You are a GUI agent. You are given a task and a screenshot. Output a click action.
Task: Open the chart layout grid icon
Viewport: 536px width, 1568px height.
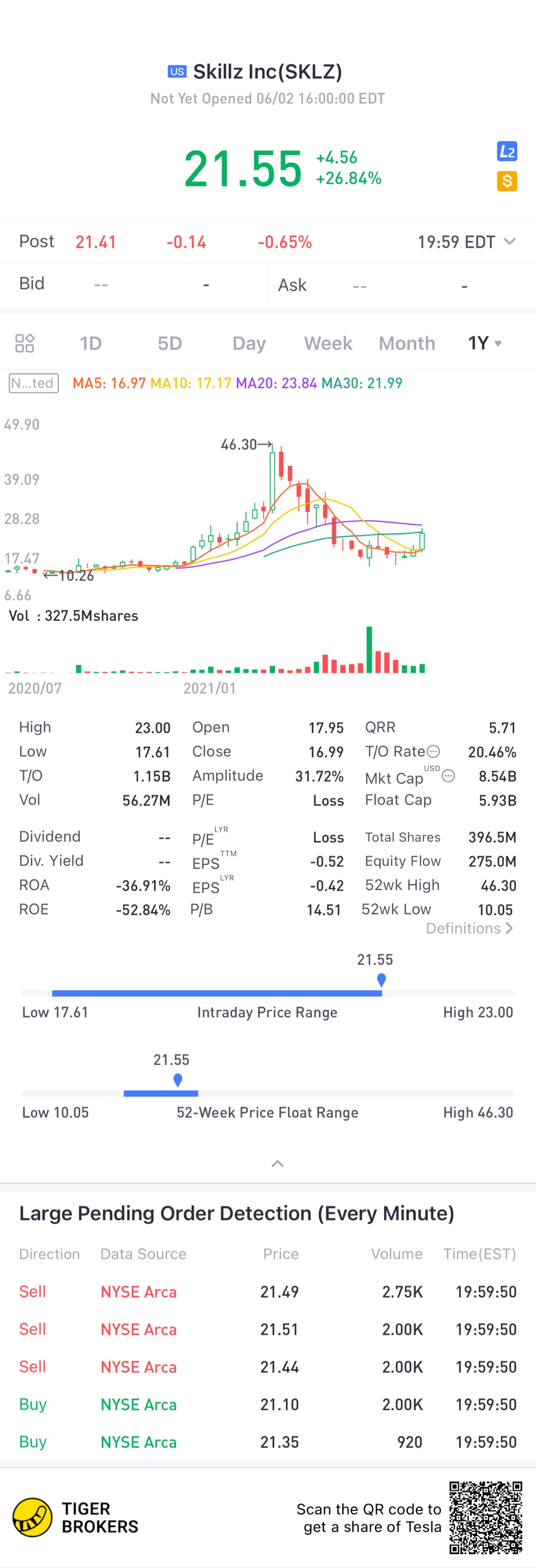point(25,344)
